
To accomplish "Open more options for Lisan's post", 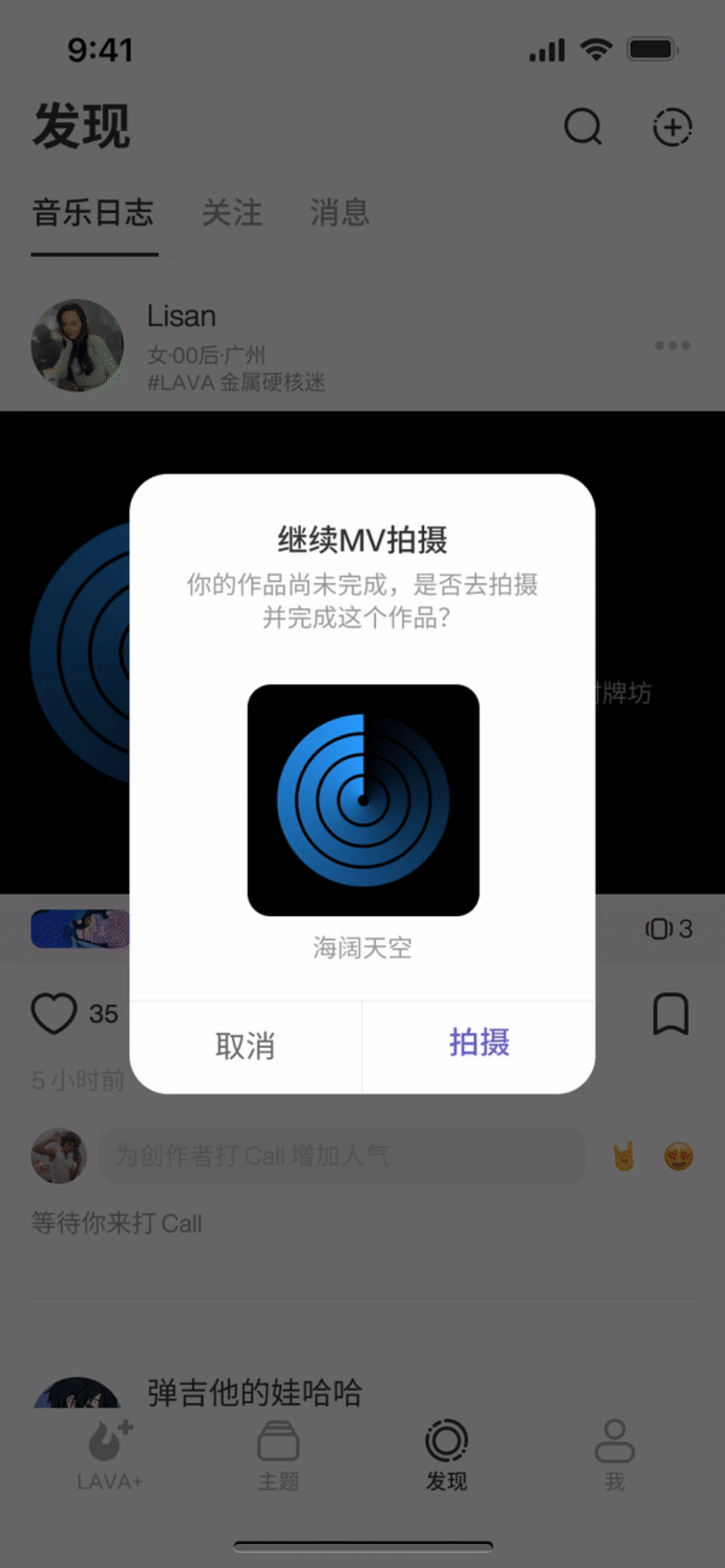I will click(672, 346).
